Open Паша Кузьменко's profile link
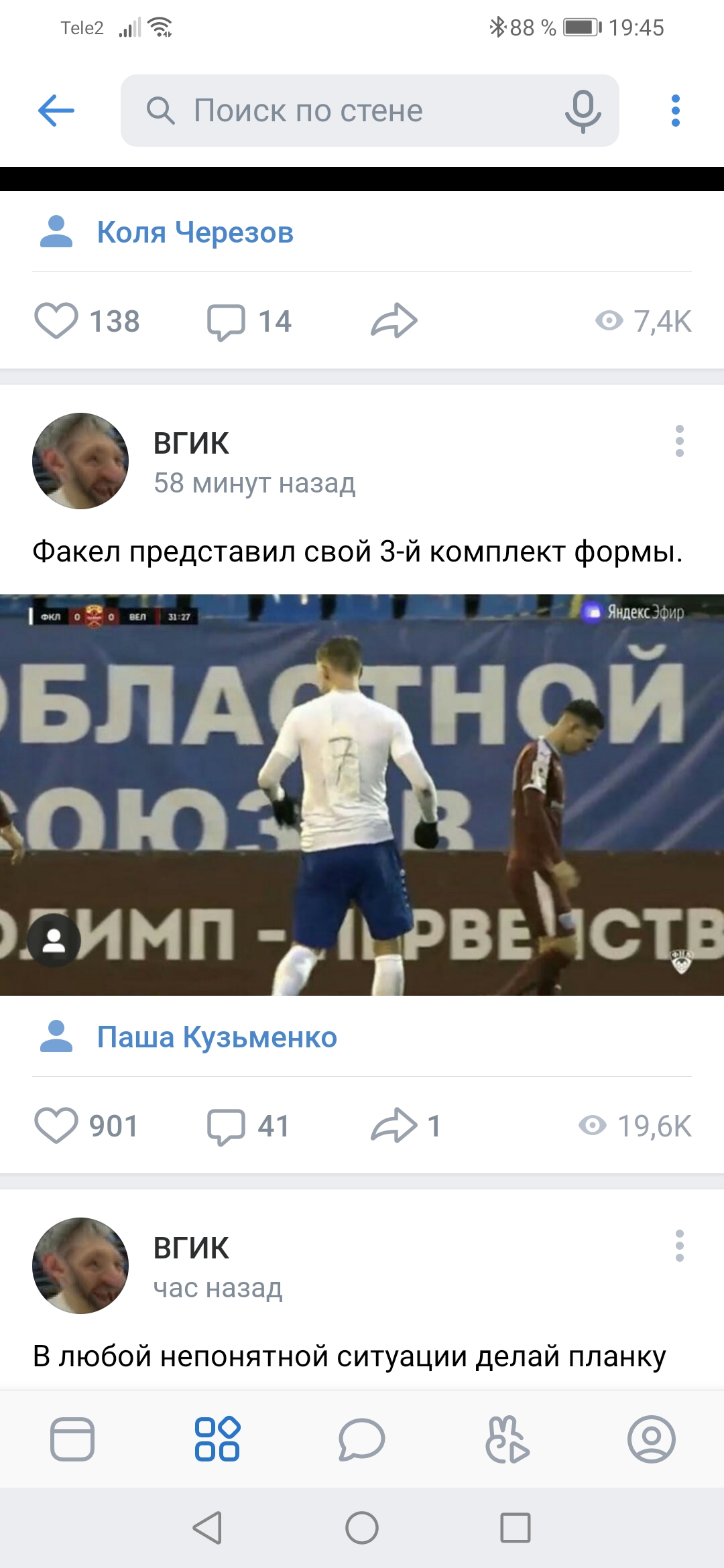The image size is (724, 1568). tap(217, 1037)
